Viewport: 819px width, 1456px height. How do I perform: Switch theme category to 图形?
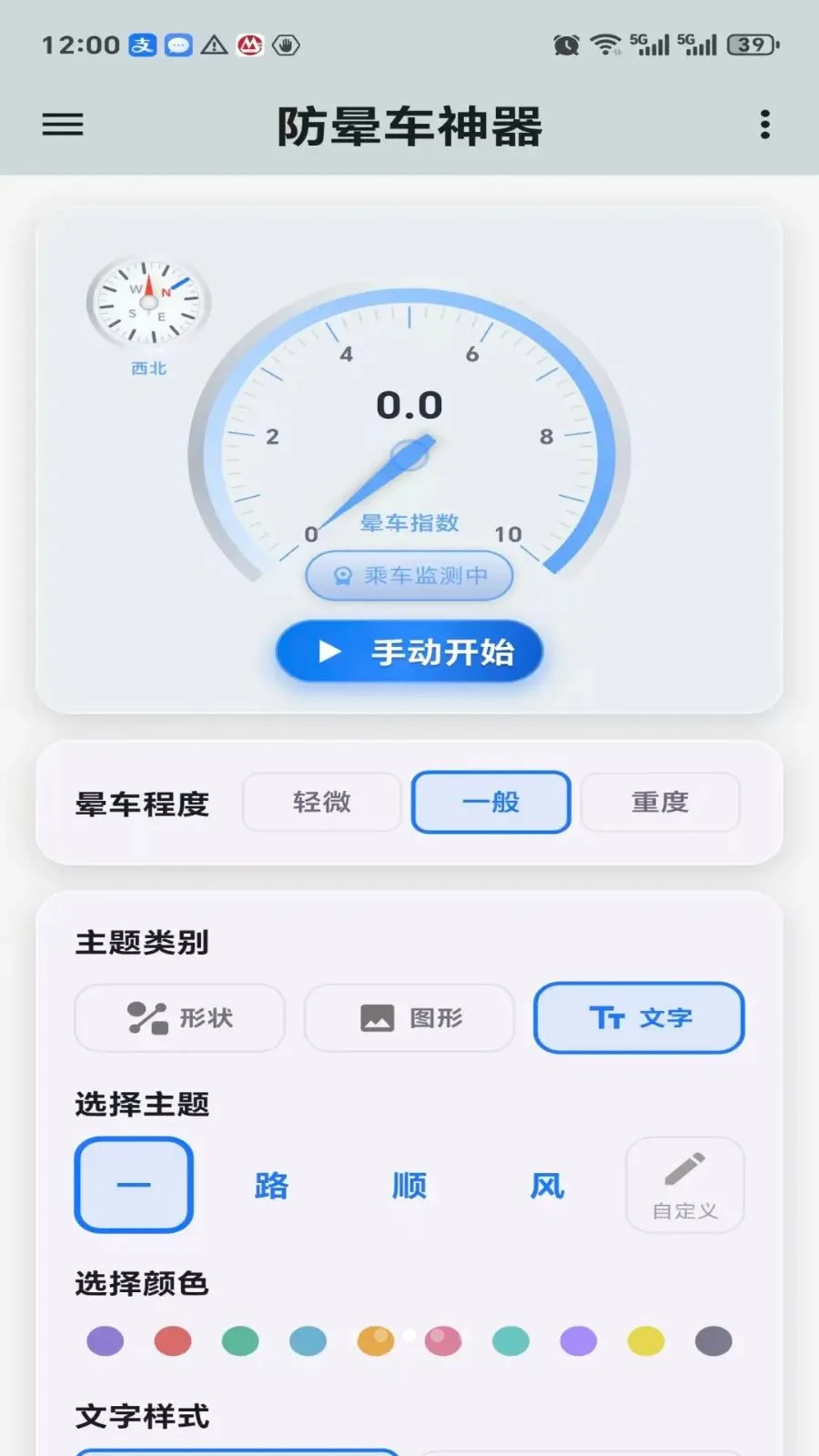tap(409, 1017)
